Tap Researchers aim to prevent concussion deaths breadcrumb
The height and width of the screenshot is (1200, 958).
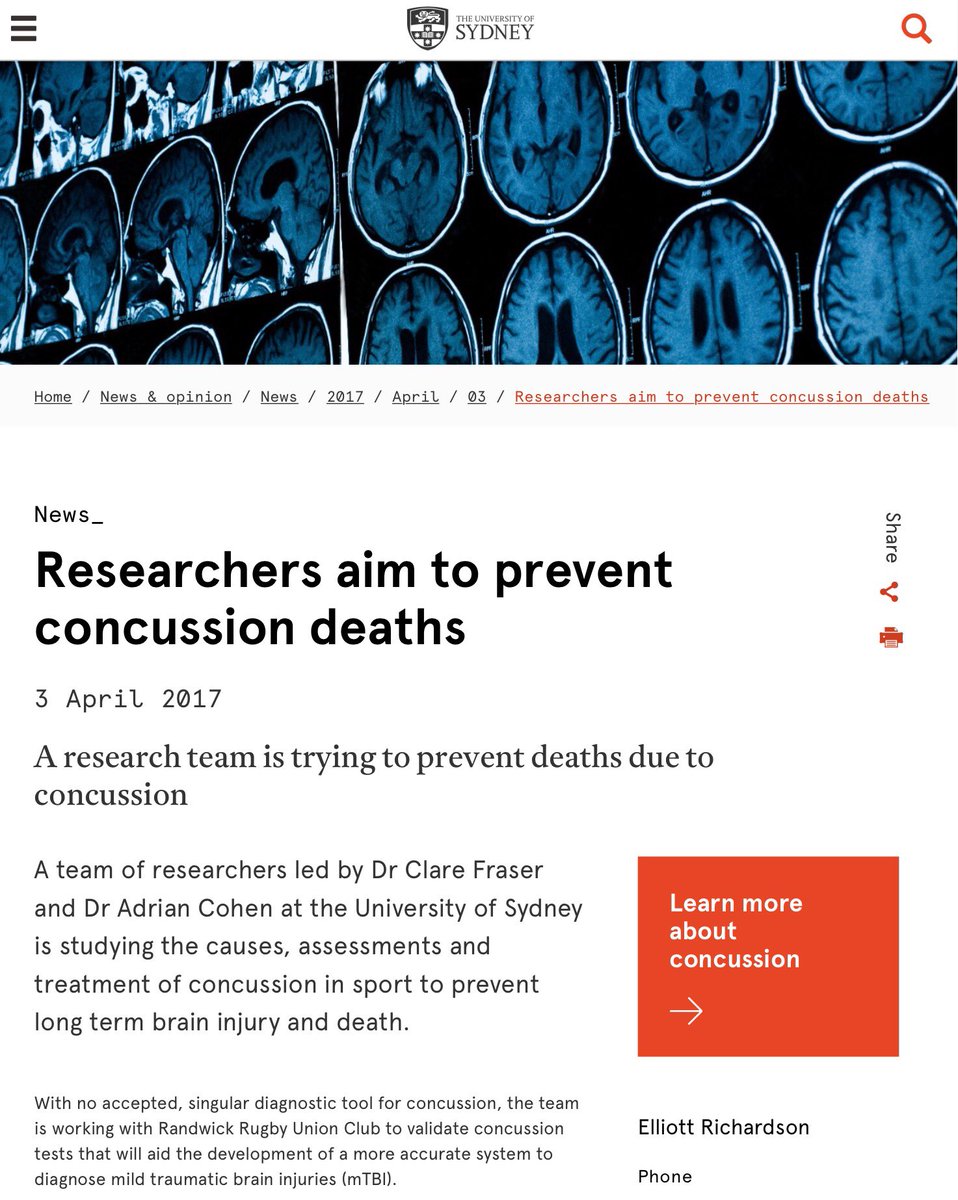click(x=722, y=397)
